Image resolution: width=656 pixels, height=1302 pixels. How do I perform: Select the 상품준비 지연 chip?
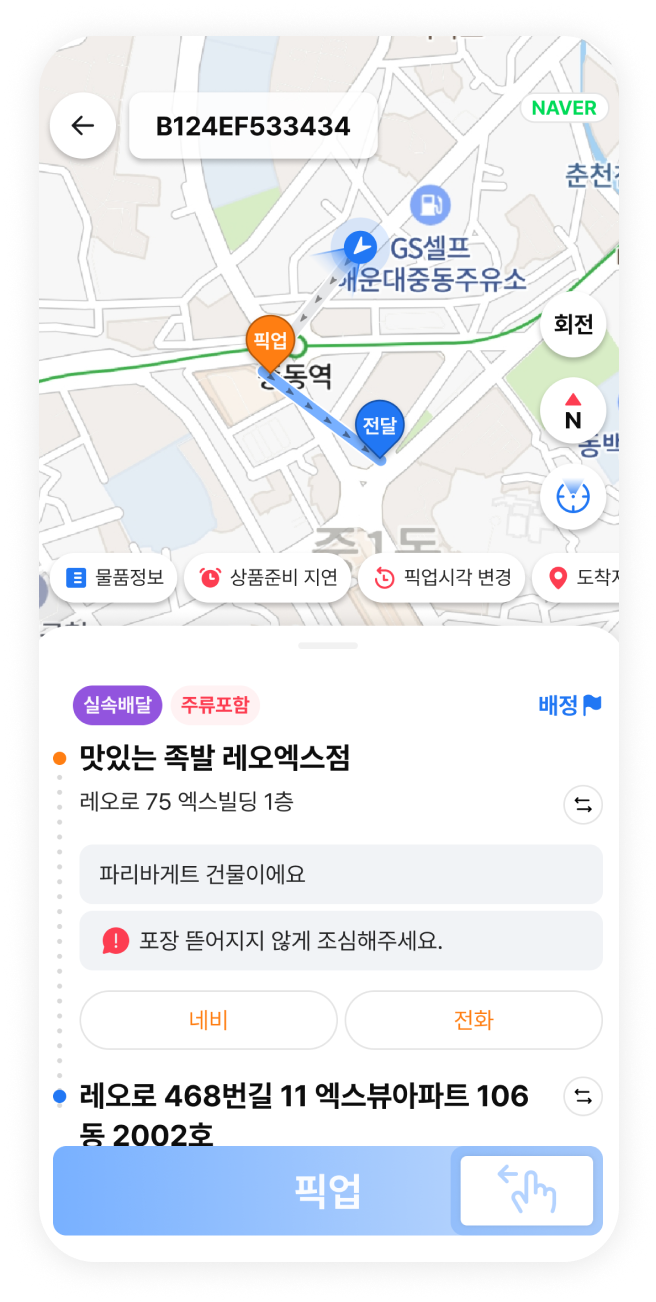[268, 578]
